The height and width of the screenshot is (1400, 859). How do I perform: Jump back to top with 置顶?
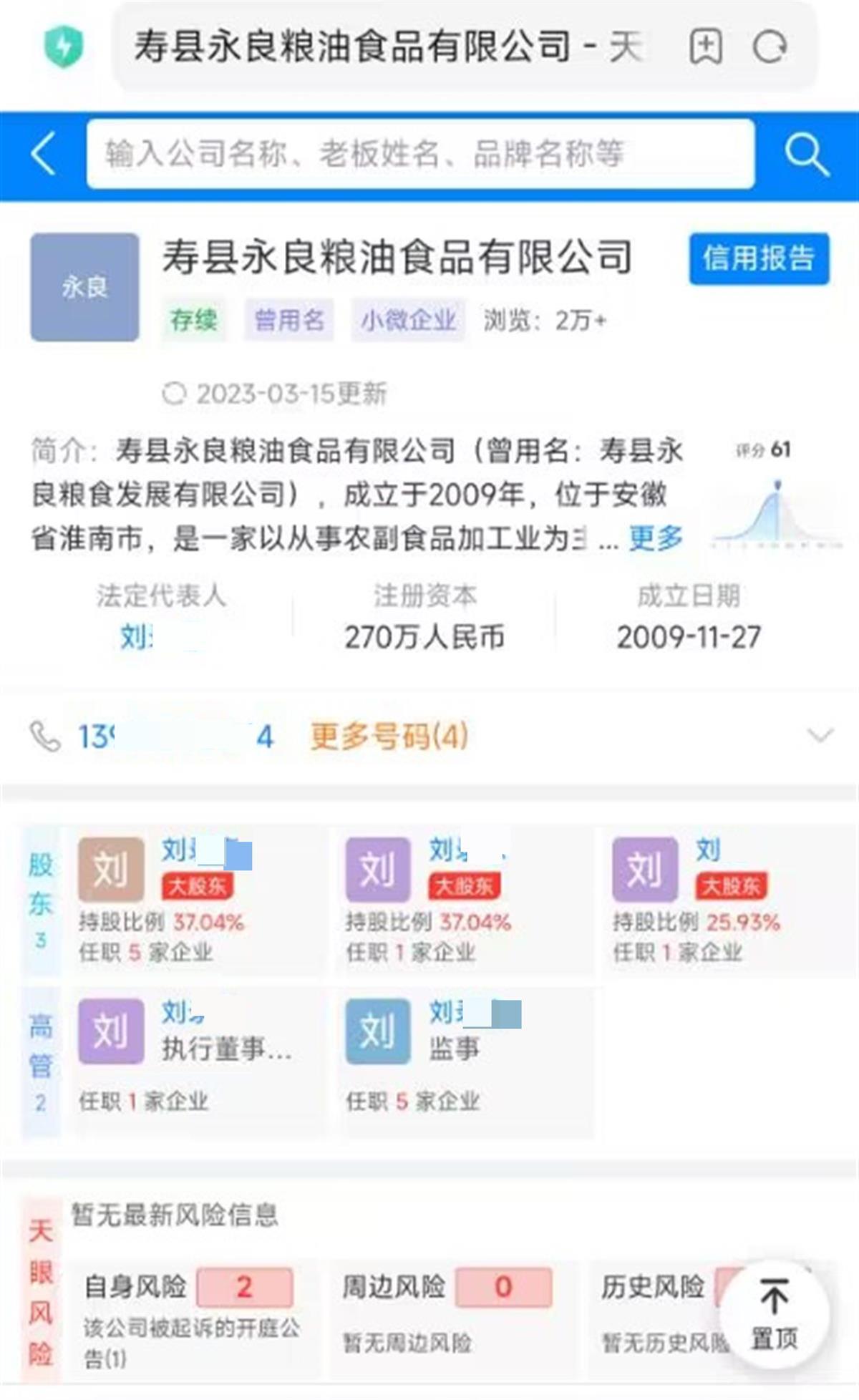tap(774, 1314)
